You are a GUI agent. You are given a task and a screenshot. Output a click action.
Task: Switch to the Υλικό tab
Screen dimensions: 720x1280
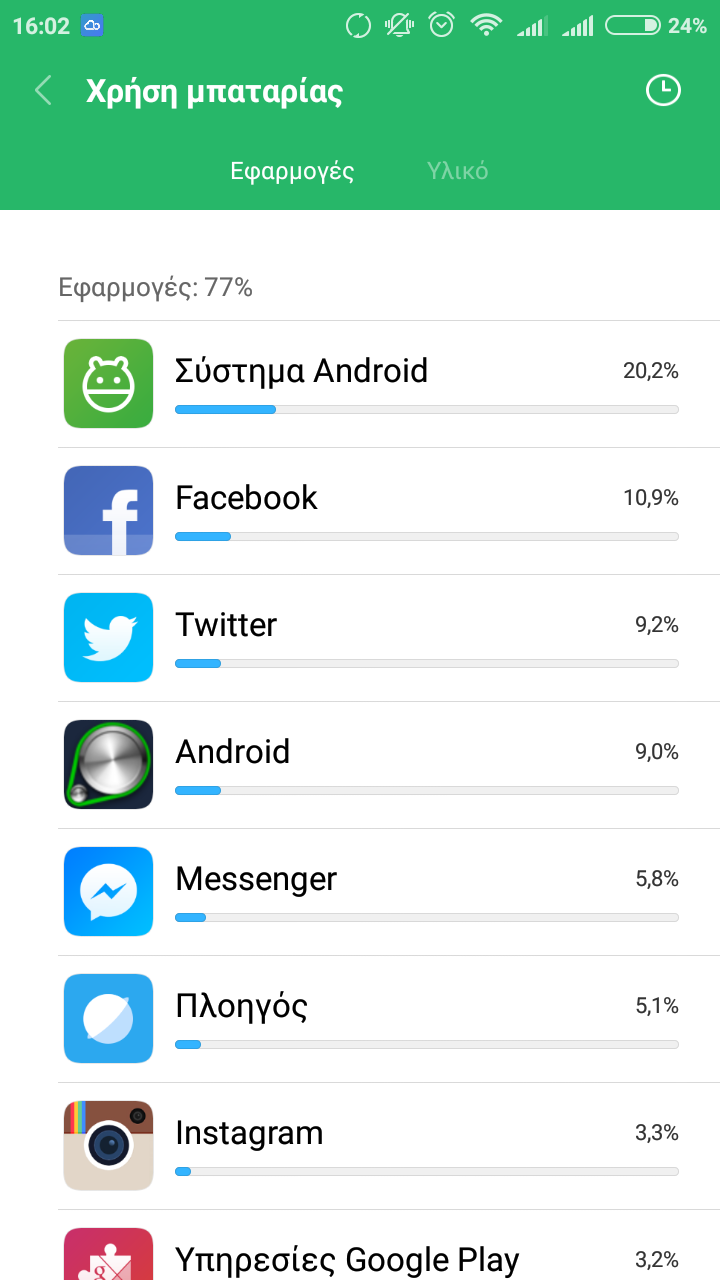point(458,171)
